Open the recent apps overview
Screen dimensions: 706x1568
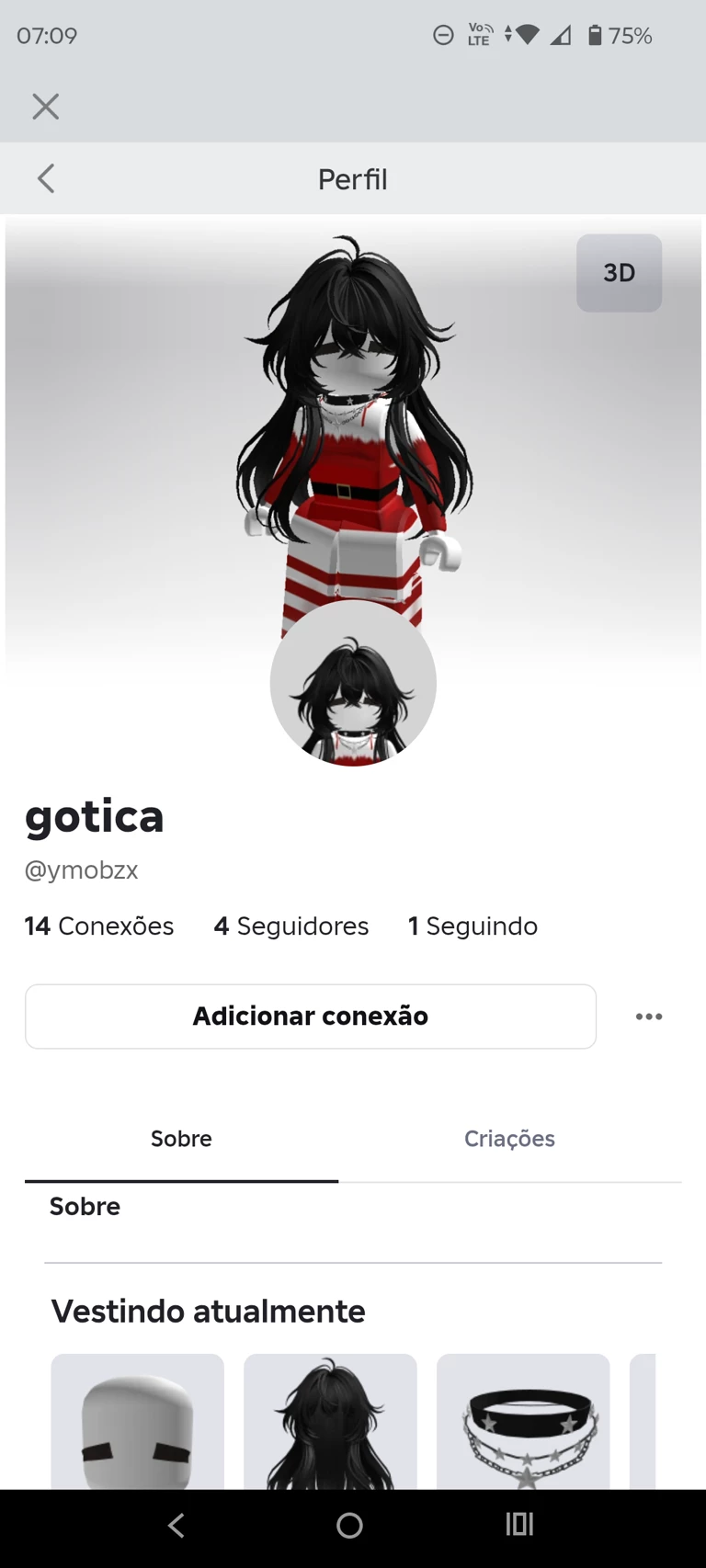519,1525
